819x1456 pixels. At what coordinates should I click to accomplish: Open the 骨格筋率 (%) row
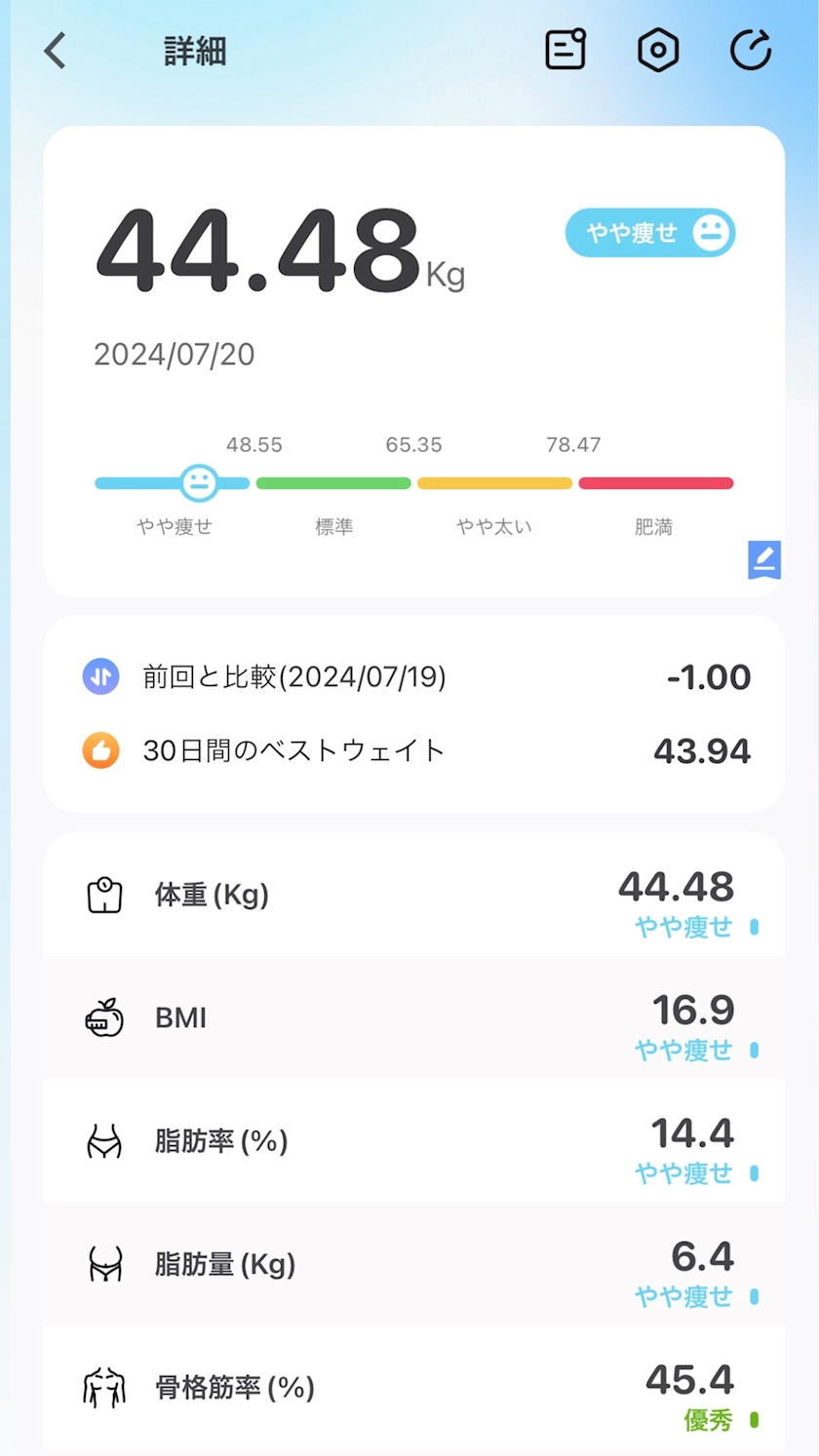413,1387
